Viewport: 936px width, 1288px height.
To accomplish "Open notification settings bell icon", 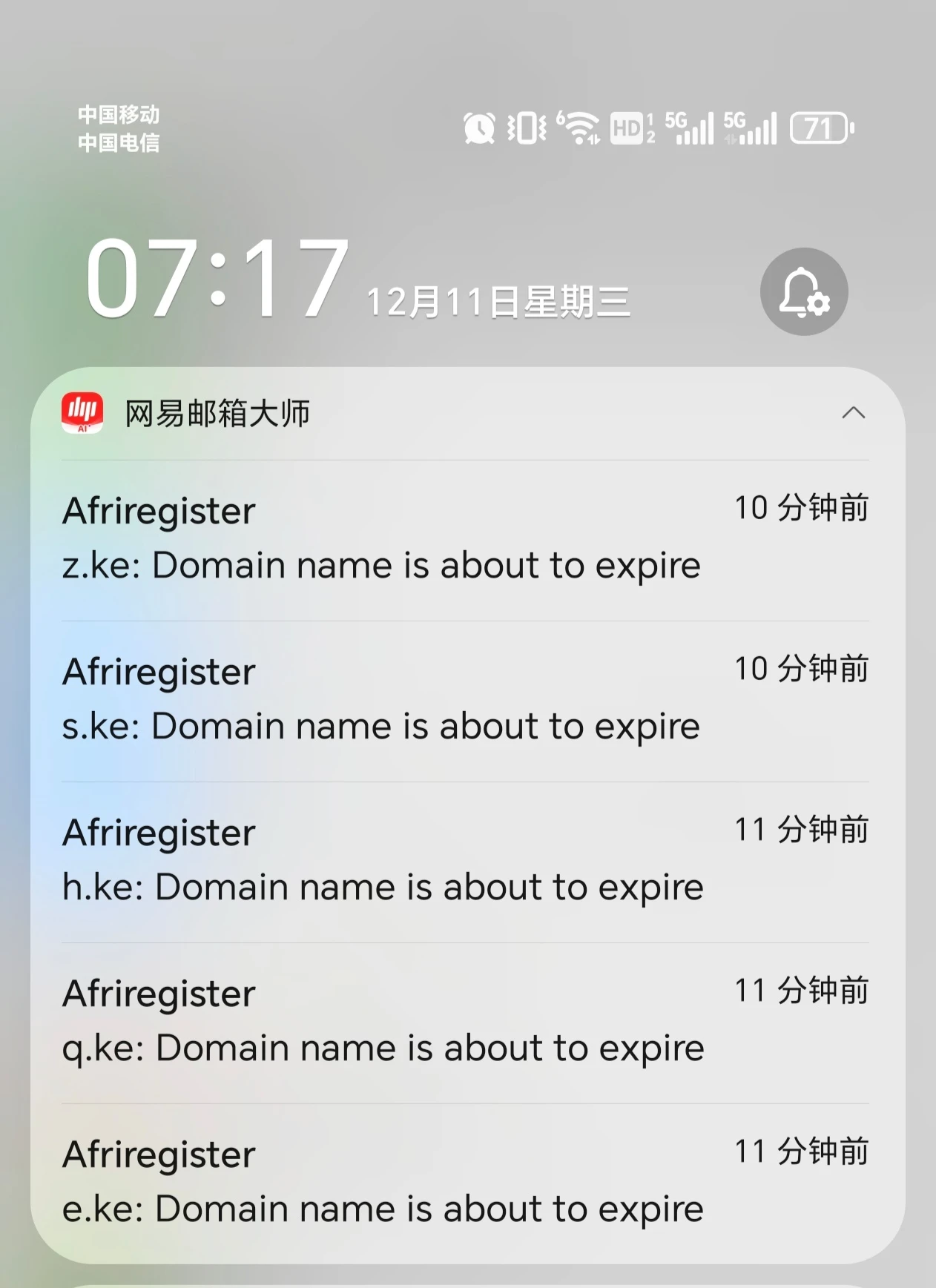I will pos(804,291).
